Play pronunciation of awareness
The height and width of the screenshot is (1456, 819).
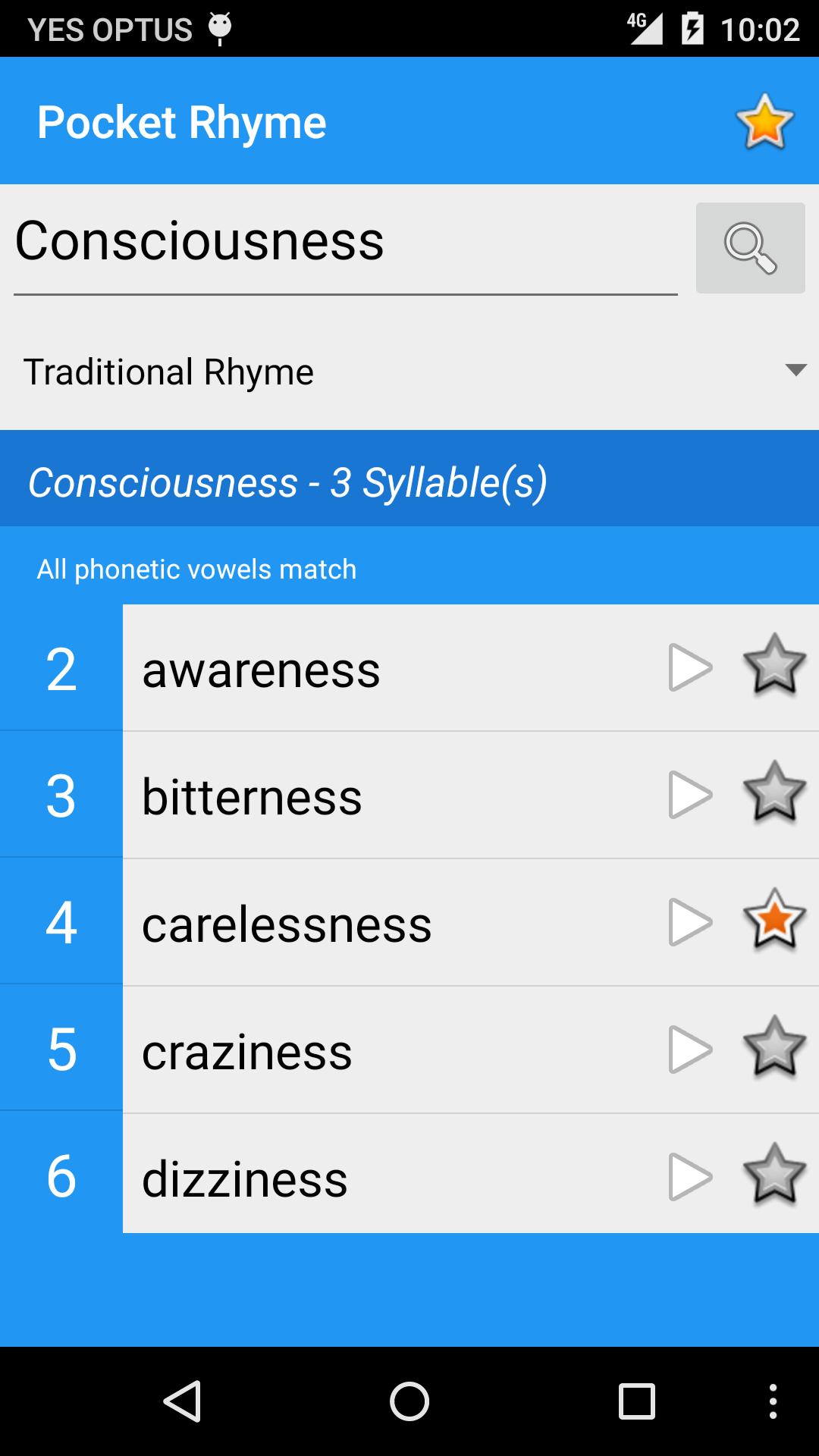(689, 668)
